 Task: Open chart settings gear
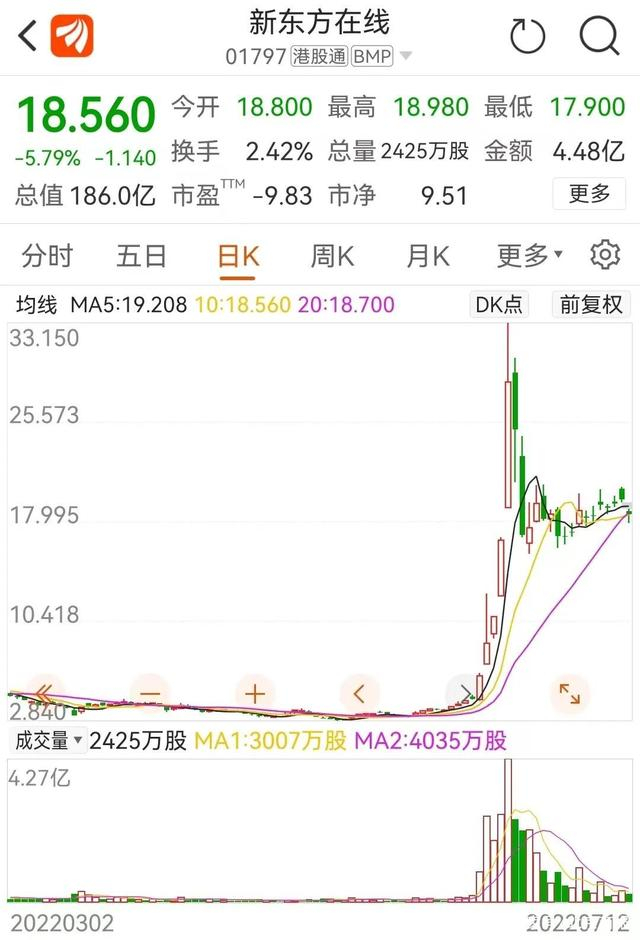coord(604,256)
